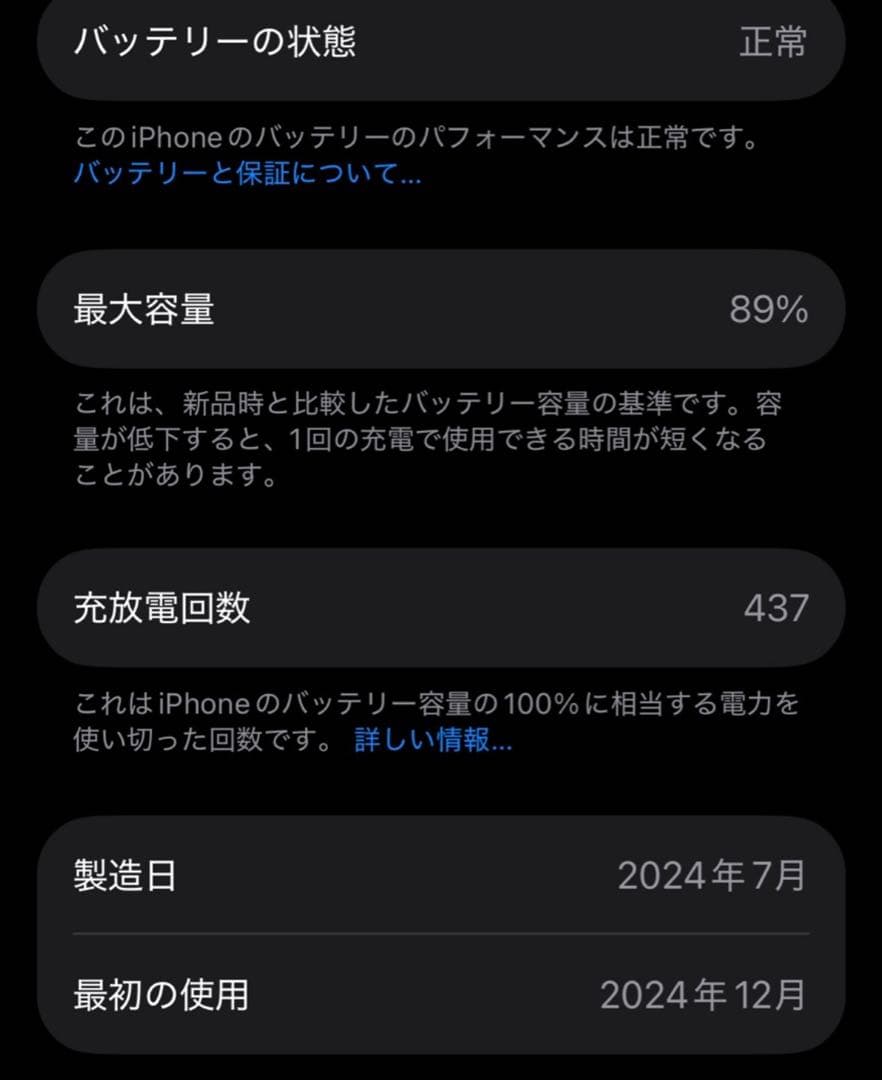Tap the バッテリーの状態 header card
The image size is (882, 1080).
440,44
